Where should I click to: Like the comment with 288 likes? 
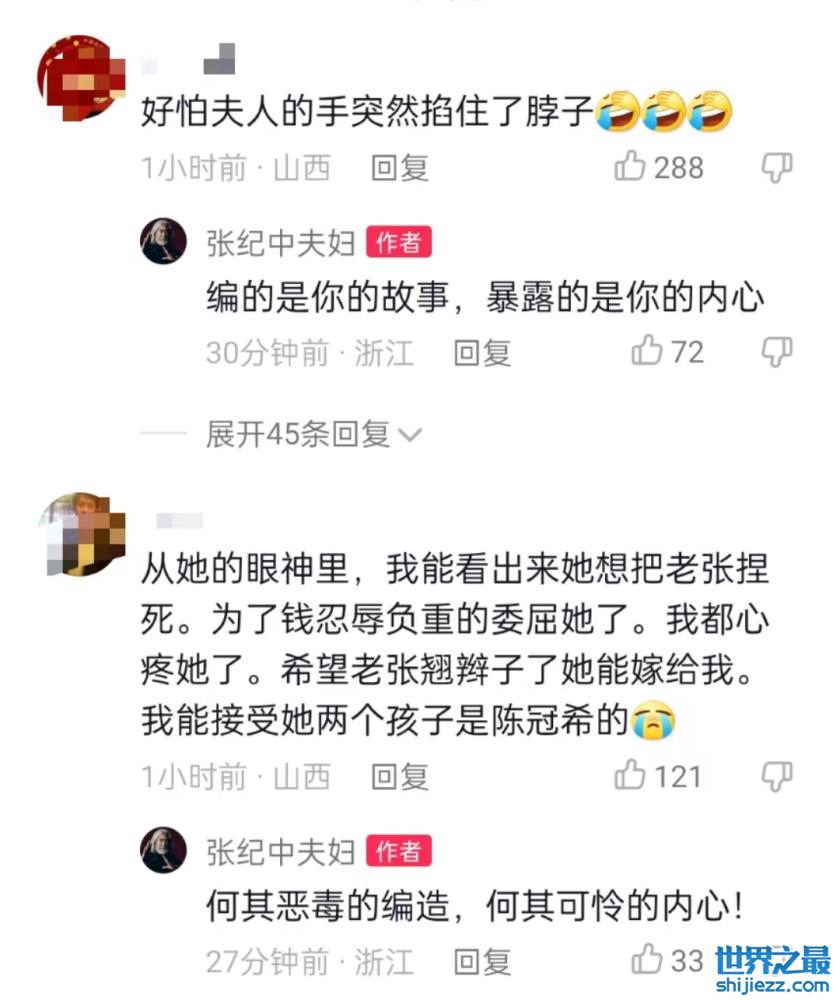(631, 167)
